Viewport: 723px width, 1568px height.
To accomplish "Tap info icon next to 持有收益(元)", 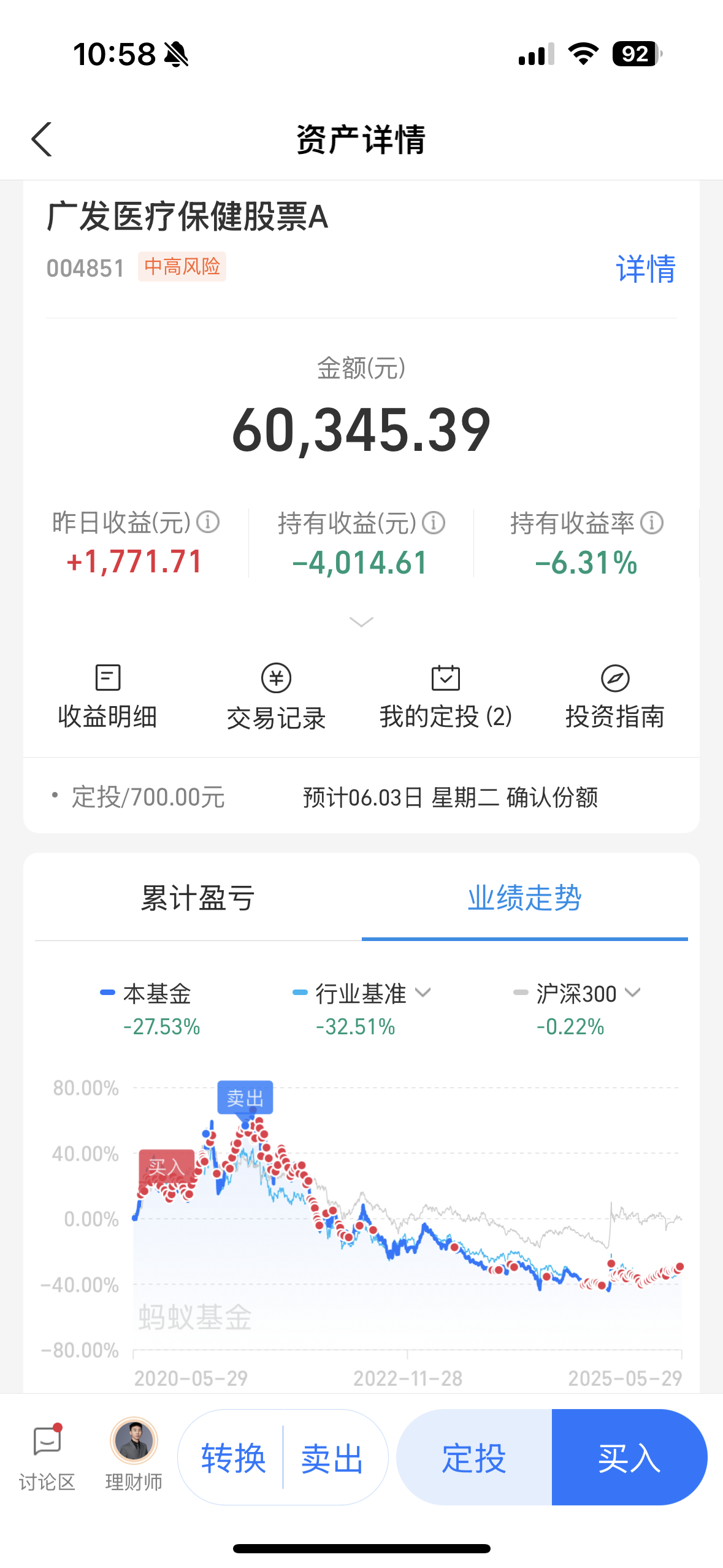I will 434,523.
